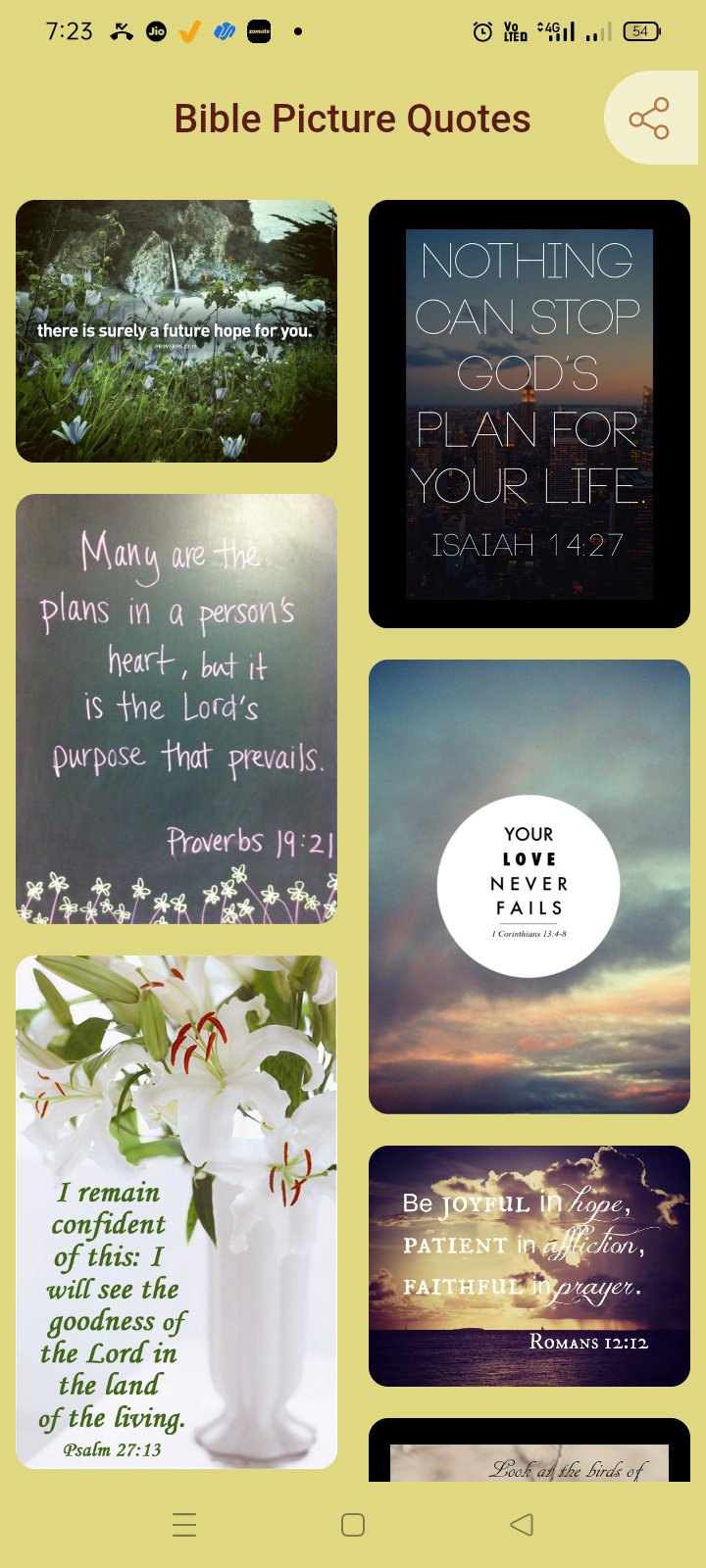Tap the share icon in the header

point(649,119)
